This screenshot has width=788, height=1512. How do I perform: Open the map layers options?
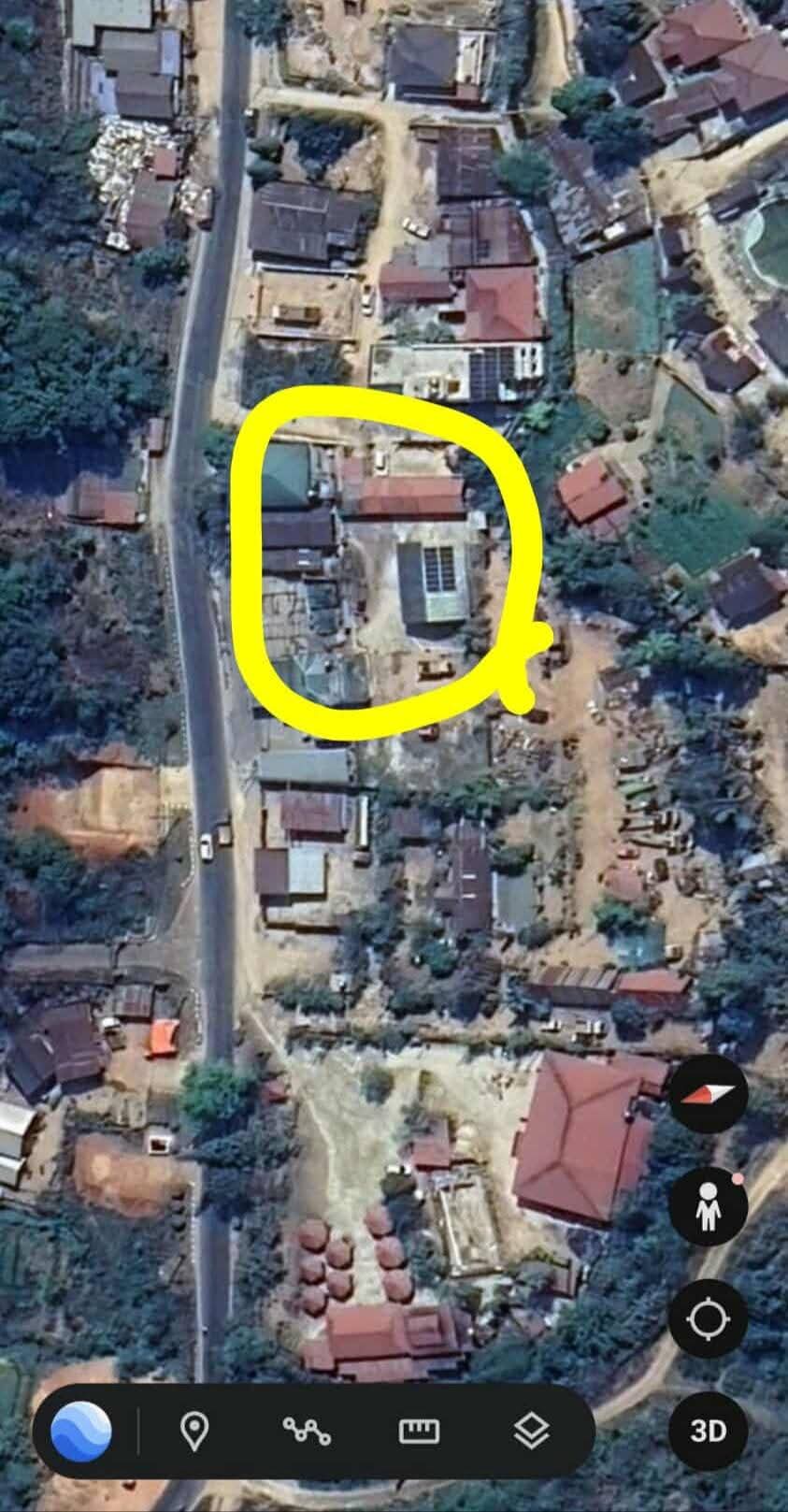531,1431
